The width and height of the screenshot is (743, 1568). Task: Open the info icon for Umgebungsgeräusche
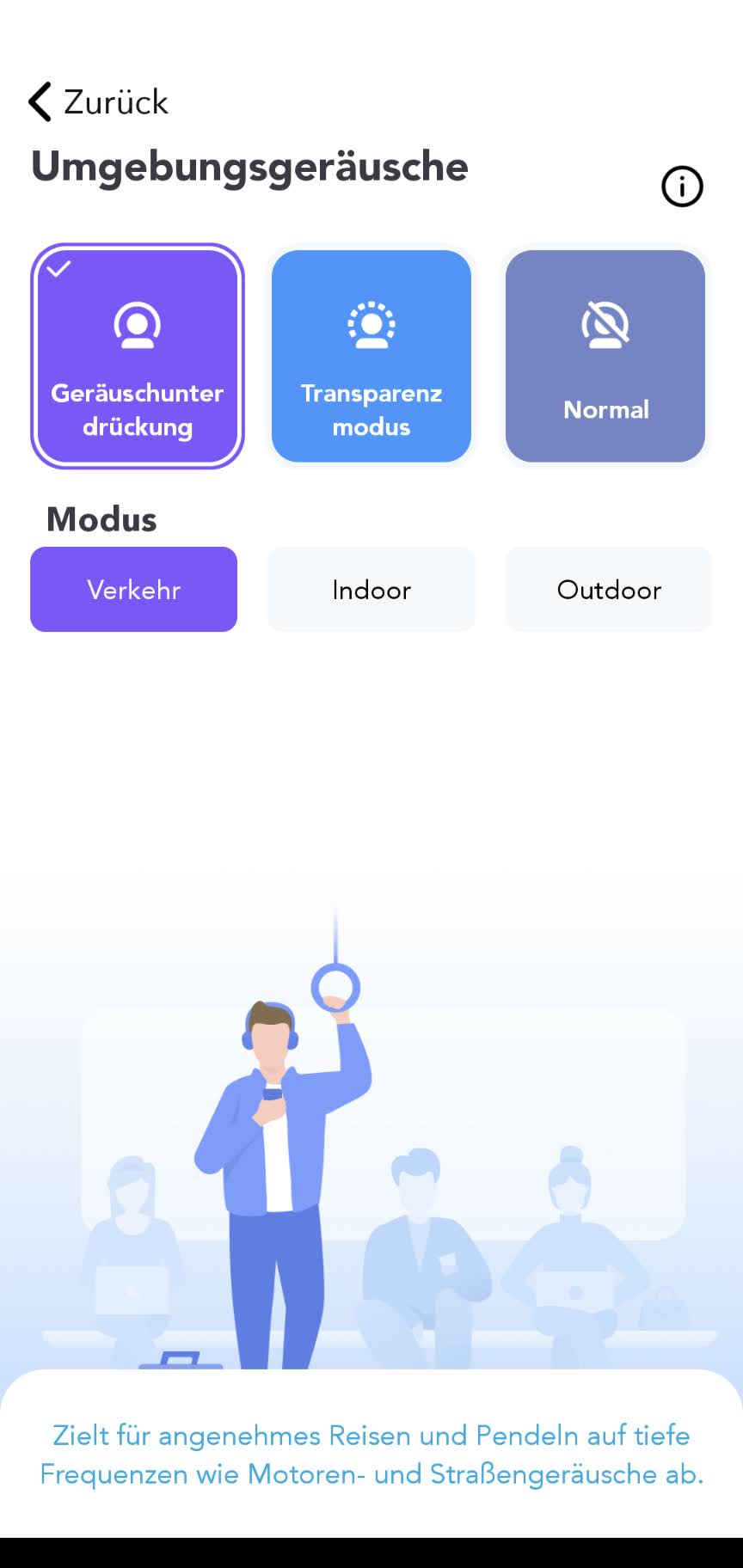(x=682, y=187)
